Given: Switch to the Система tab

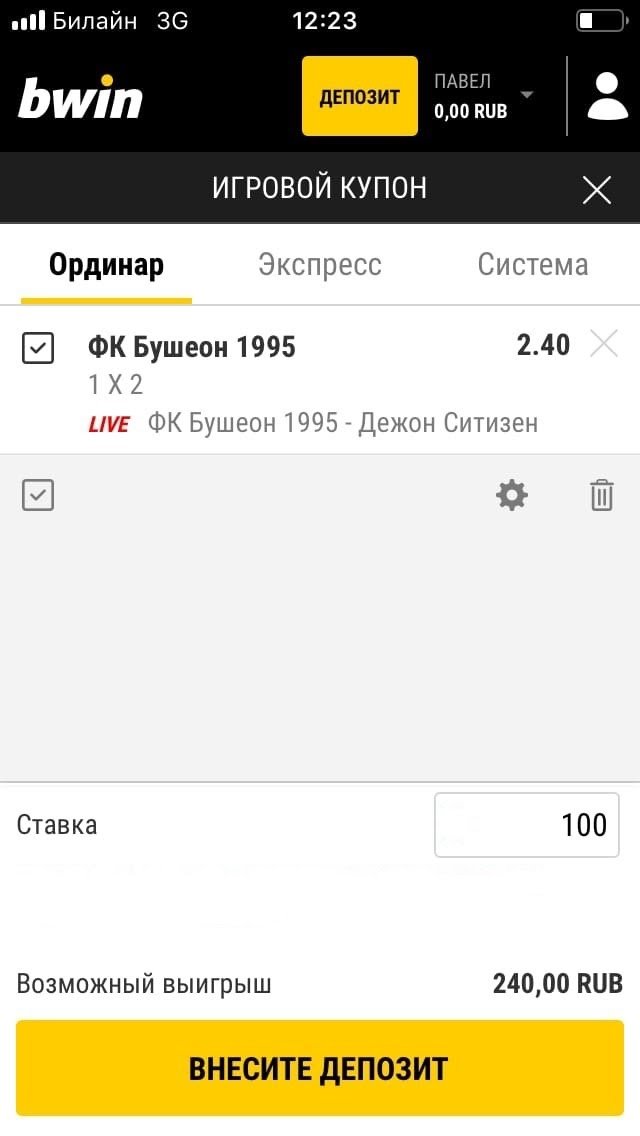Looking at the screenshot, I should coord(532,265).
